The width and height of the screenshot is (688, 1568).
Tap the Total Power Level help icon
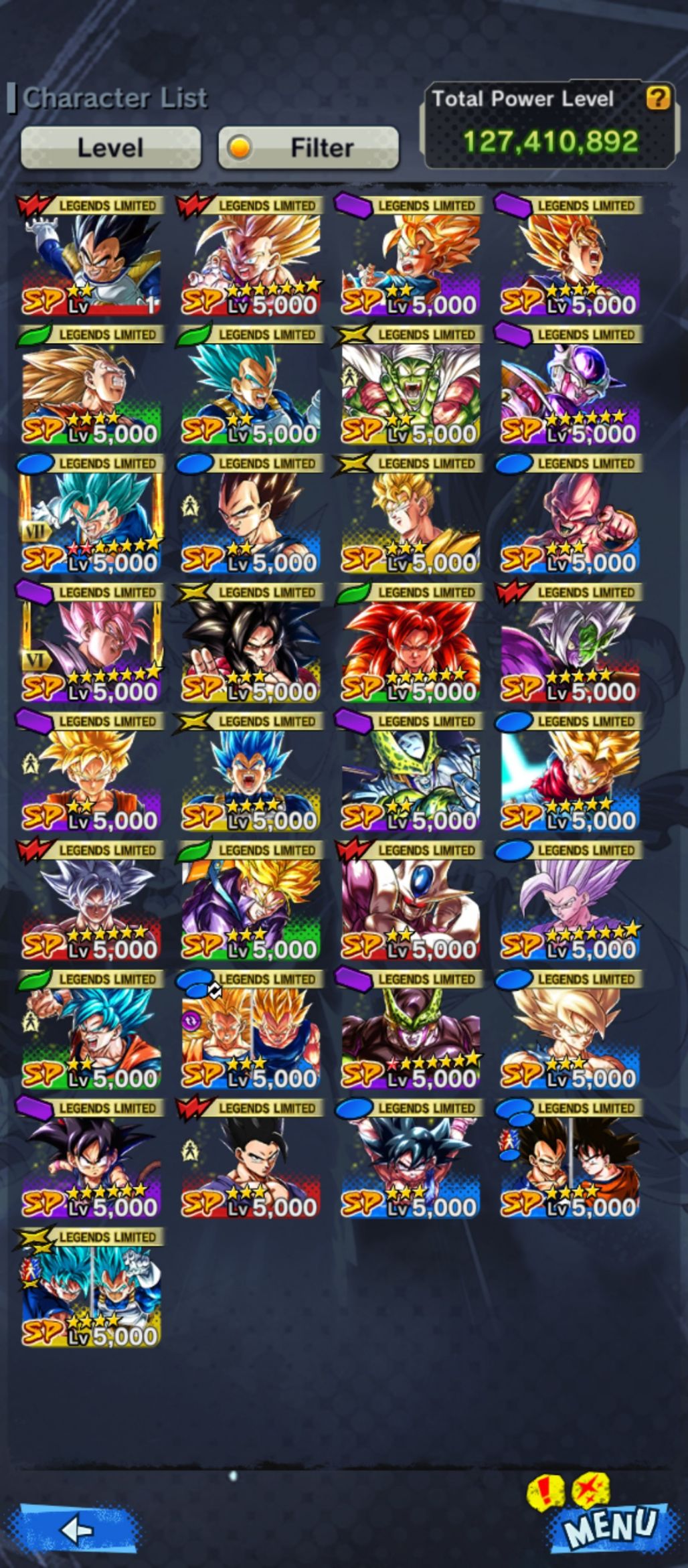[x=658, y=98]
